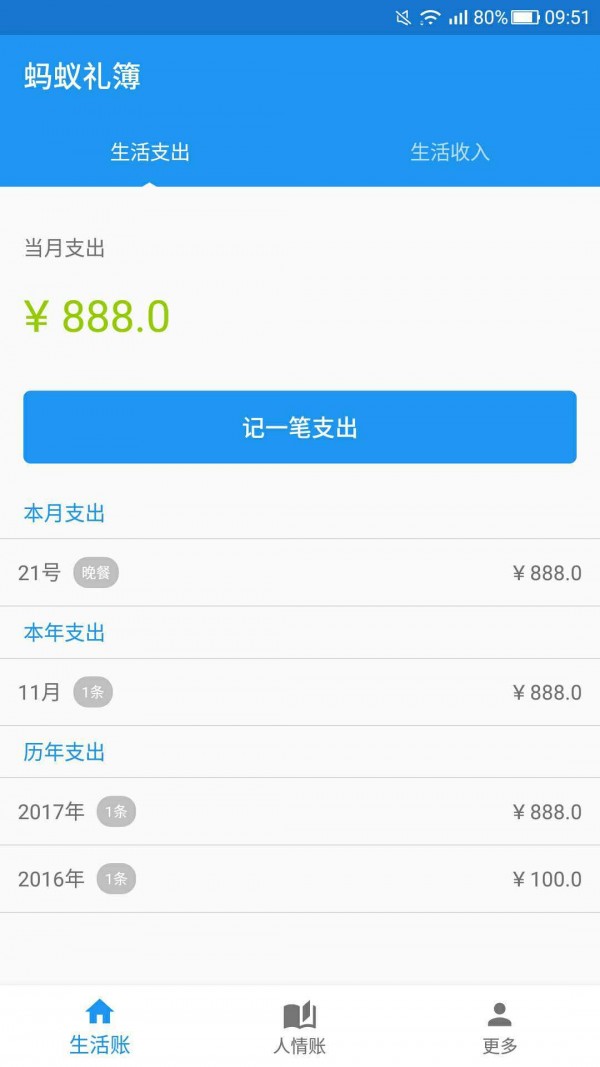
Task: Open the 21号 晚餐 expense entry
Action: click(300, 573)
